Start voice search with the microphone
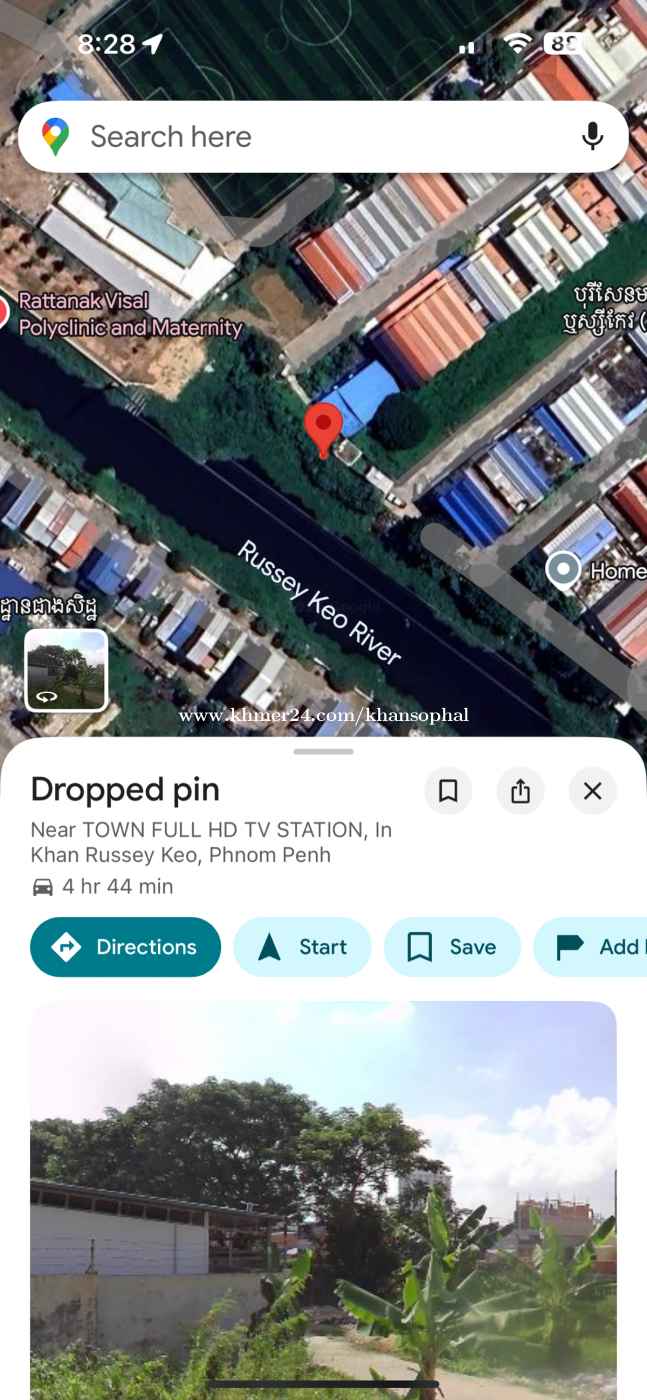647x1400 pixels. click(x=592, y=137)
